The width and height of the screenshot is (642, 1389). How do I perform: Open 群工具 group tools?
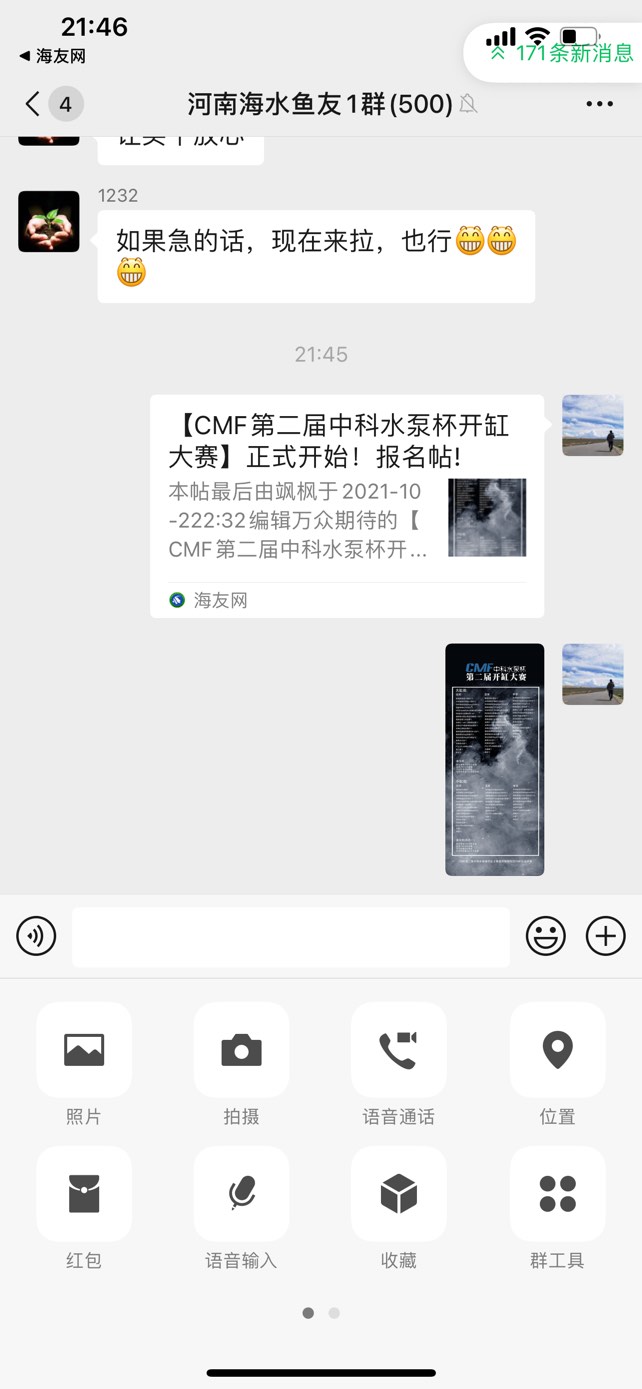coord(557,1194)
